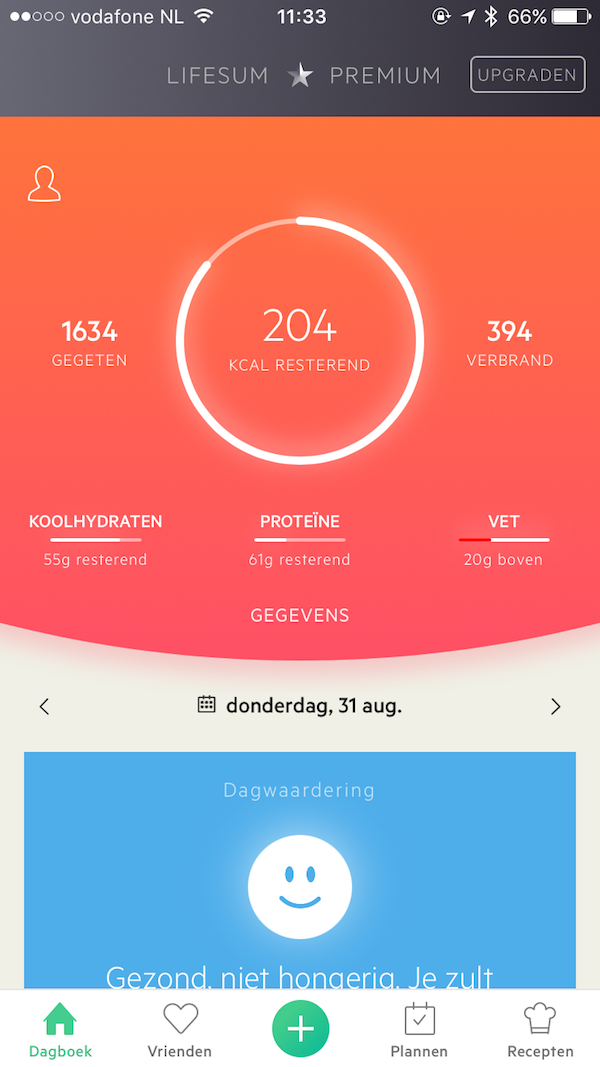This screenshot has width=600, height=1067.
Task: Switch to the Dagboek tab
Action: coord(60,1030)
